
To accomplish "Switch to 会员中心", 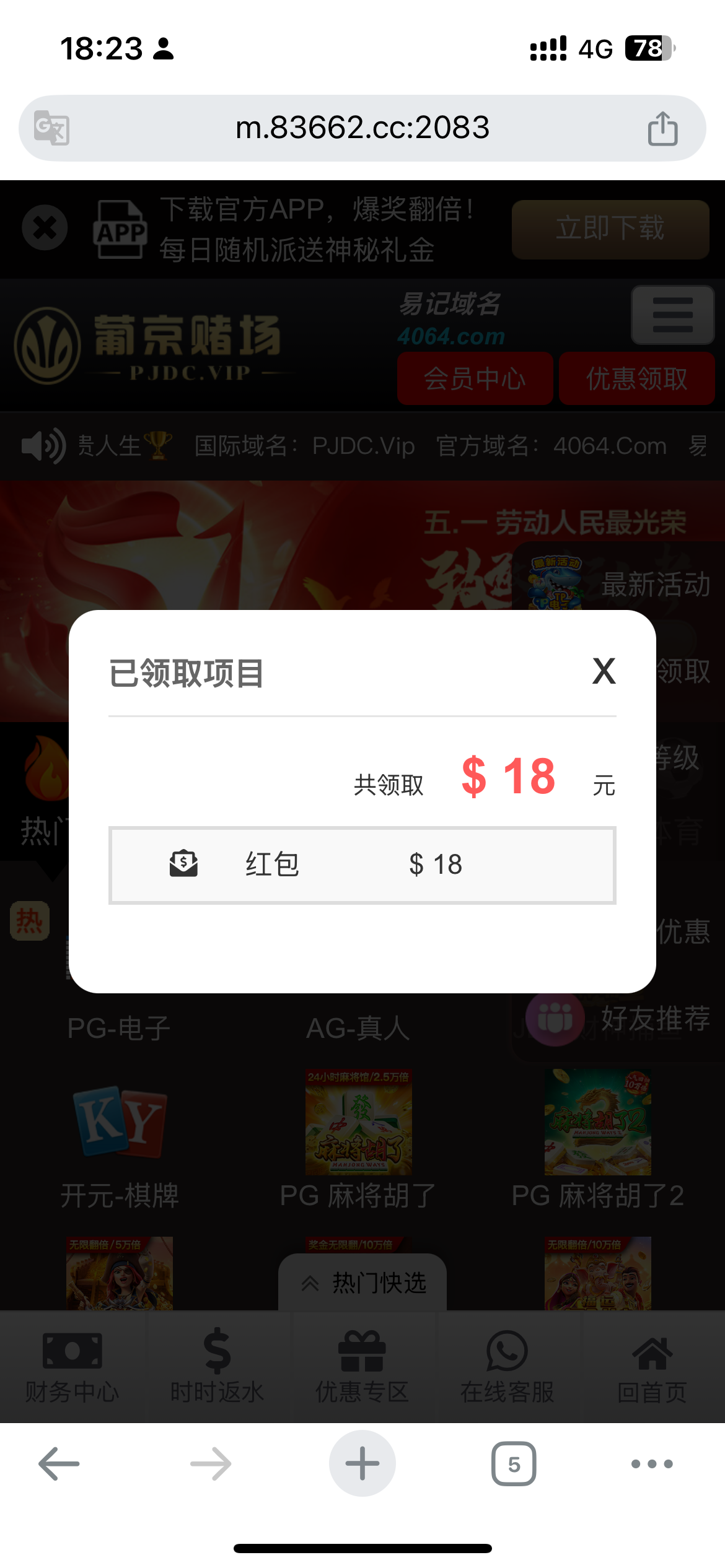I will (475, 378).
